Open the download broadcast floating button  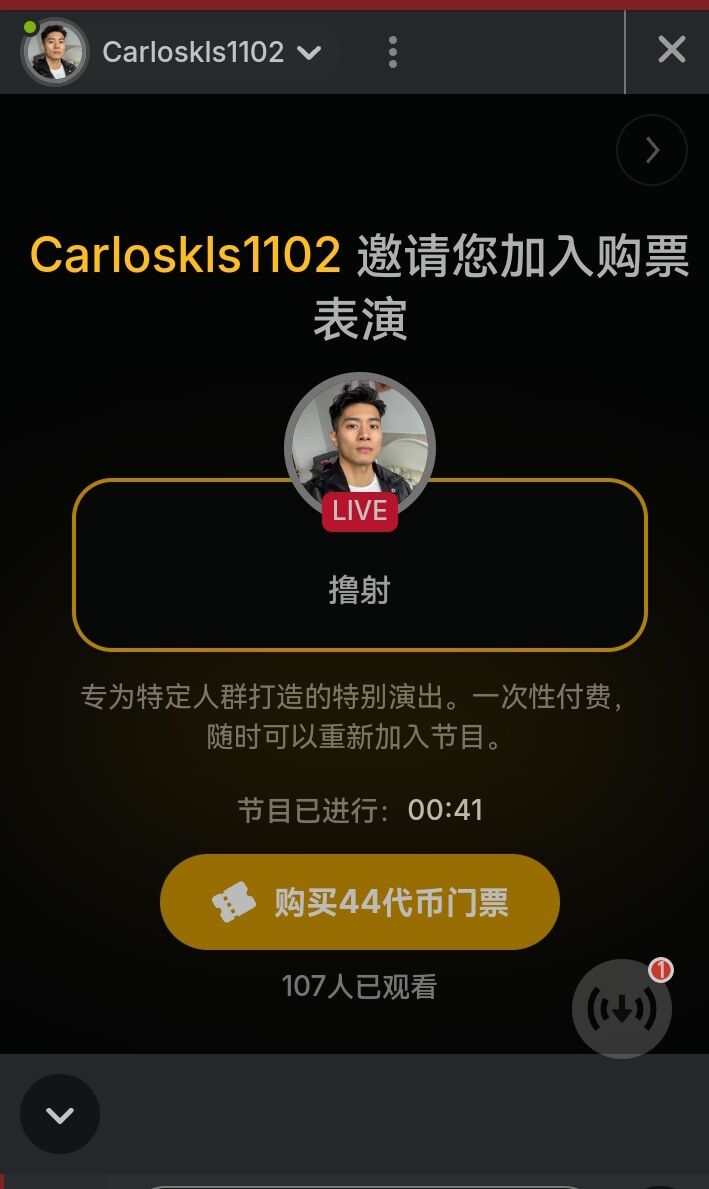622,1008
